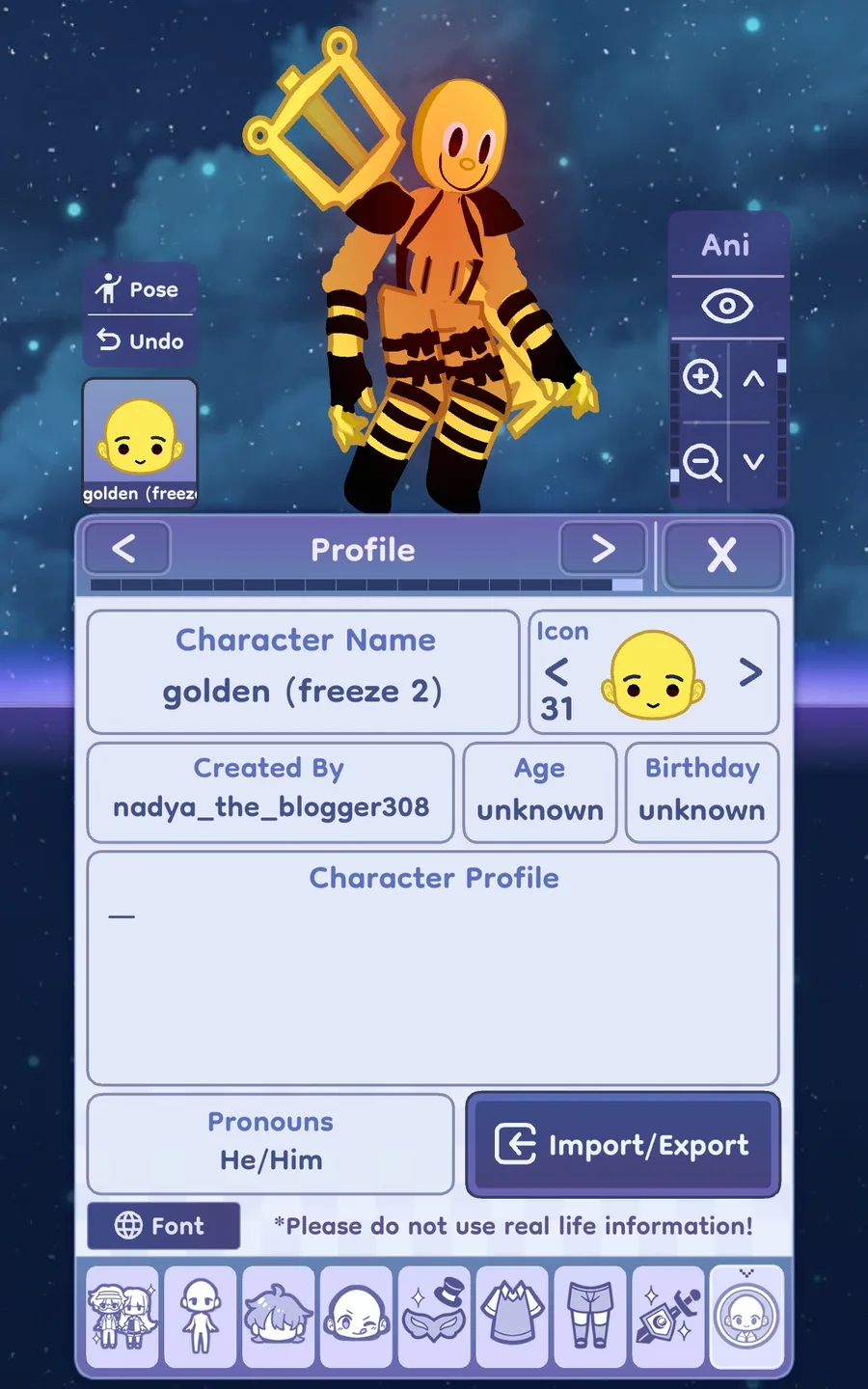Image resolution: width=868 pixels, height=1389 pixels.
Task: Open Import/Export
Action: 623,1145
